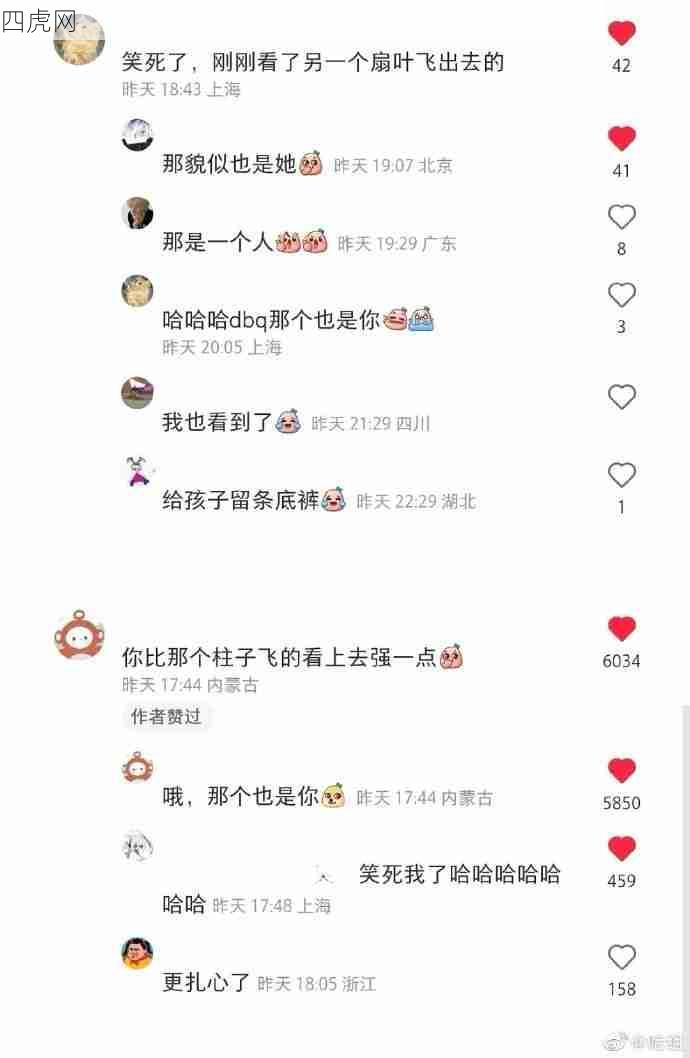Like the reply '哈哈哈dbq那个也是你'

[622, 295]
